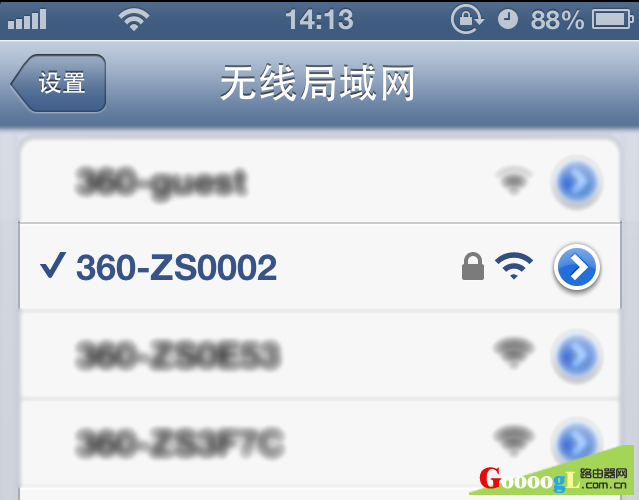
Task: Select the 360-guest network
Action: [162, 182]
